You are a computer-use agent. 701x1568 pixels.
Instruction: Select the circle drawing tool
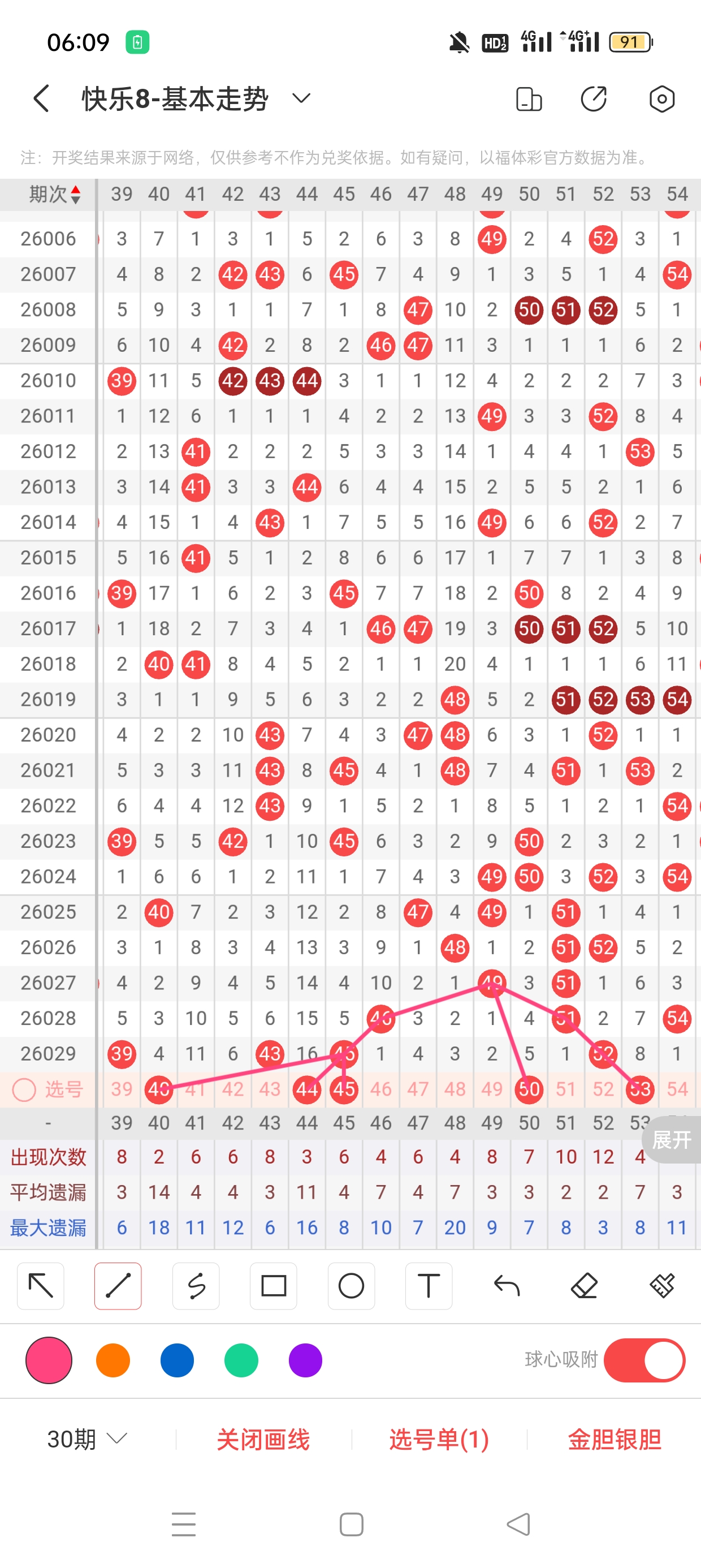click(351, 1286)
